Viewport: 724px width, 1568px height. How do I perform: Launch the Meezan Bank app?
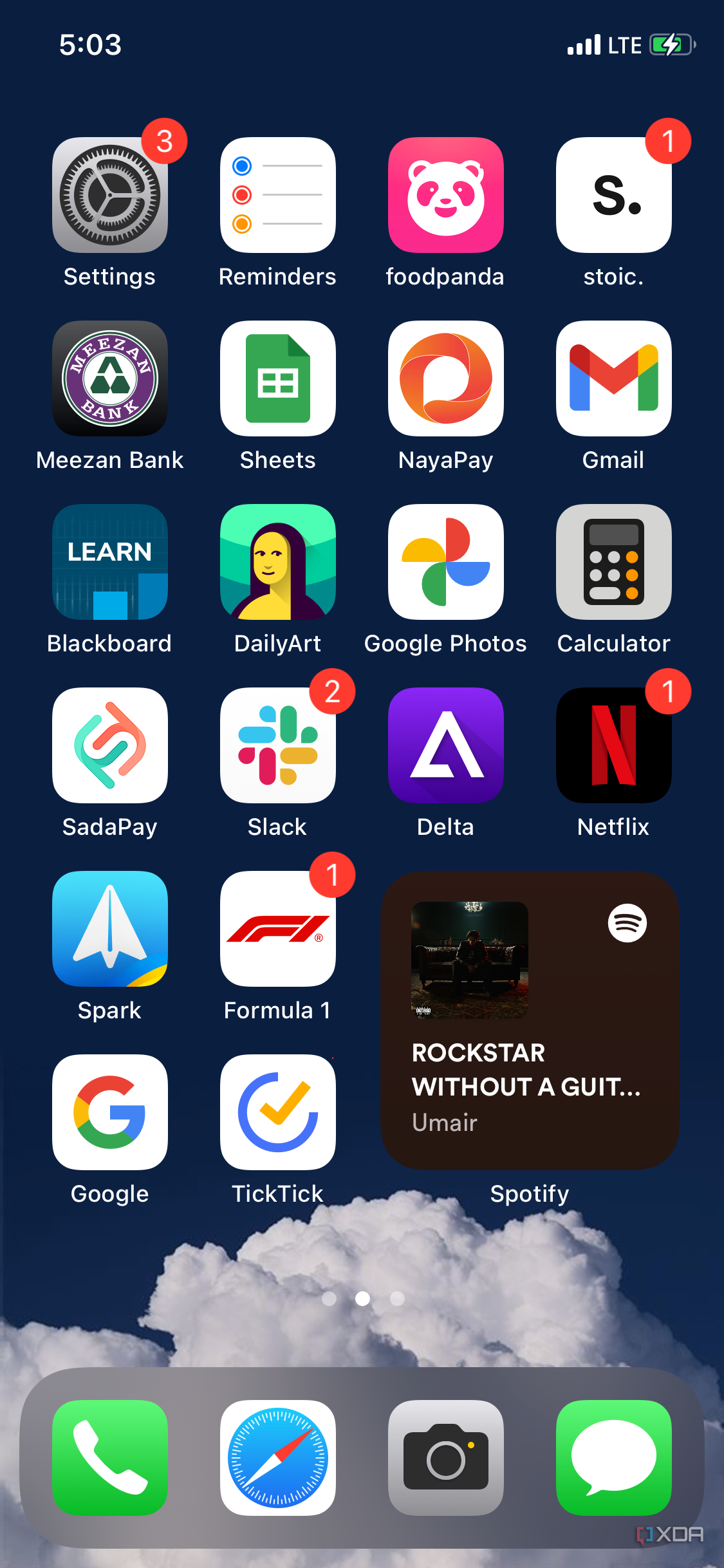[x=109, y=378]
